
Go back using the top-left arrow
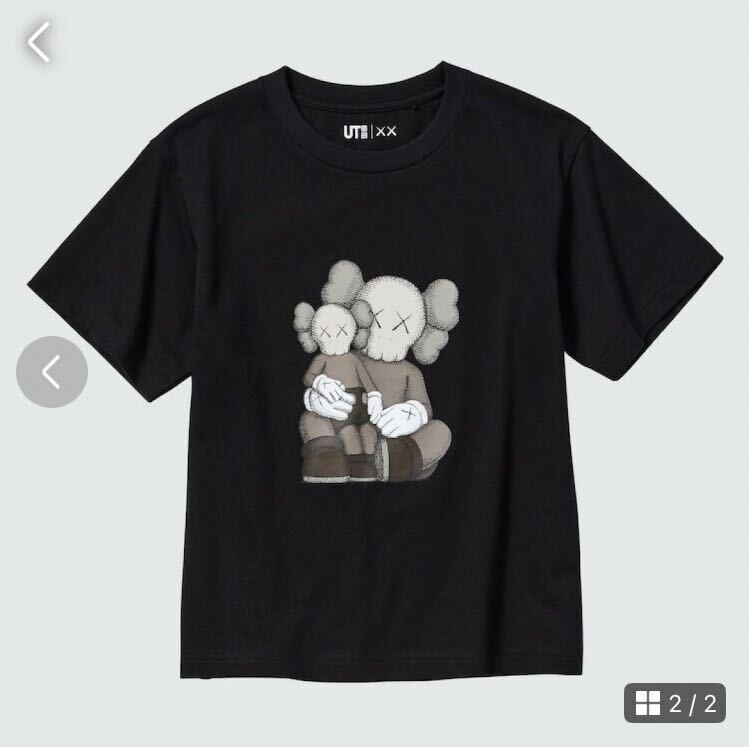pos(38,43)
